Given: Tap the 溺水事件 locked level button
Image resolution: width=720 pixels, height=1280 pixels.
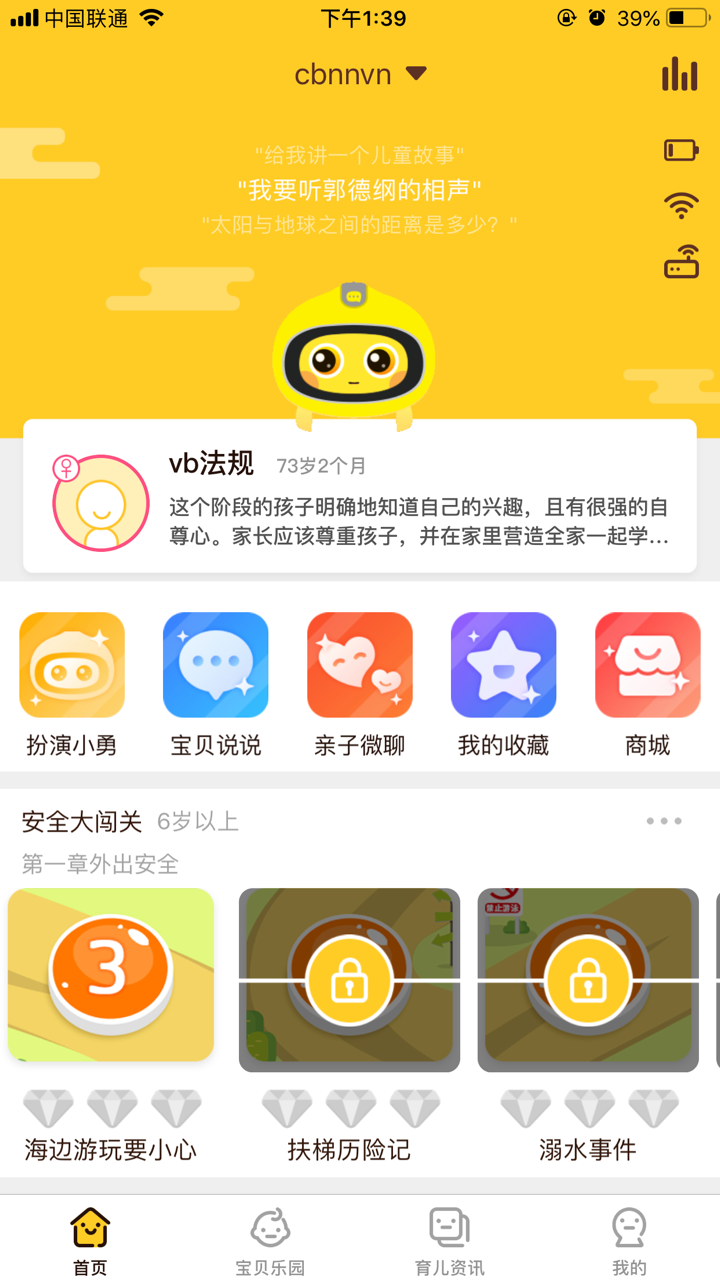Looking at the screenshot, I should (x=587, y=980).
